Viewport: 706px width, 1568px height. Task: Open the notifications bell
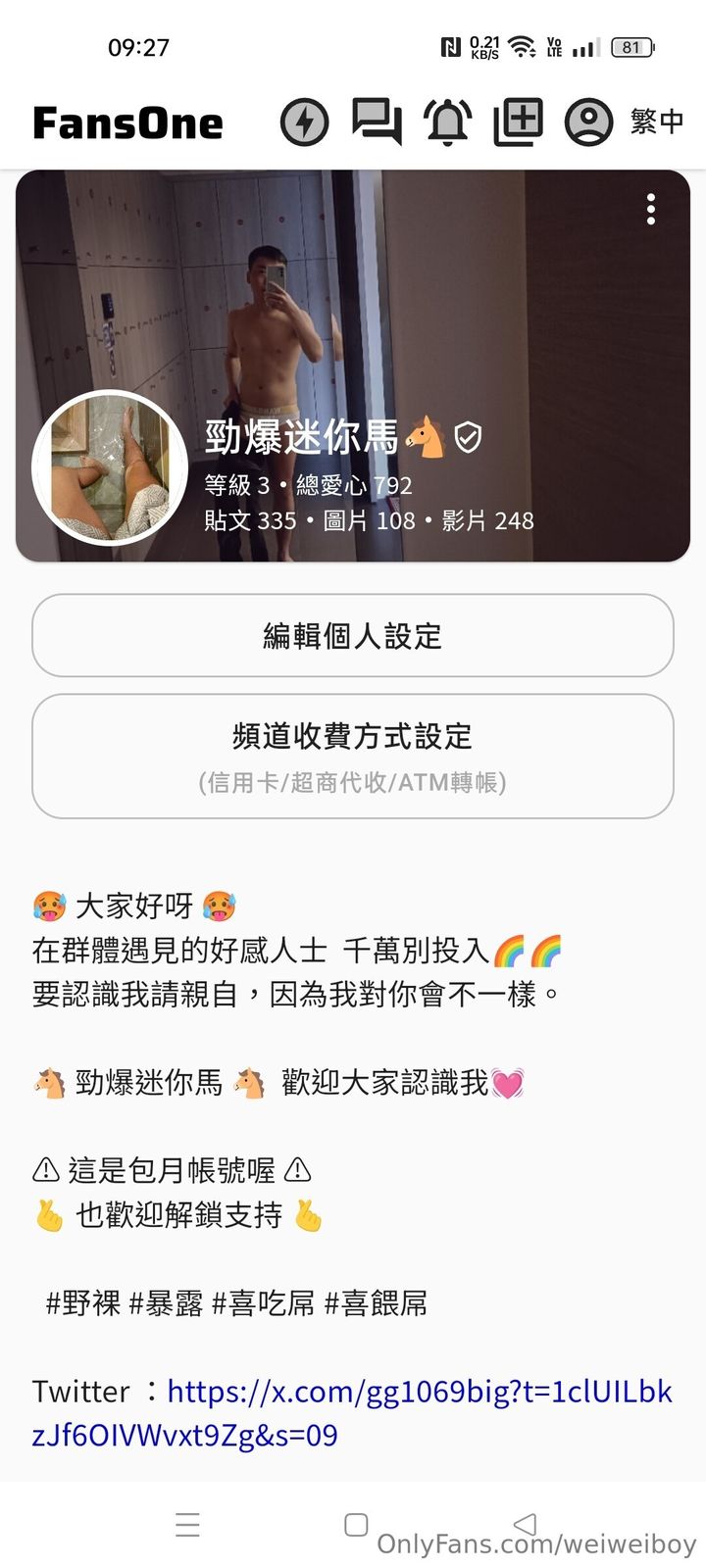(447, 122)
